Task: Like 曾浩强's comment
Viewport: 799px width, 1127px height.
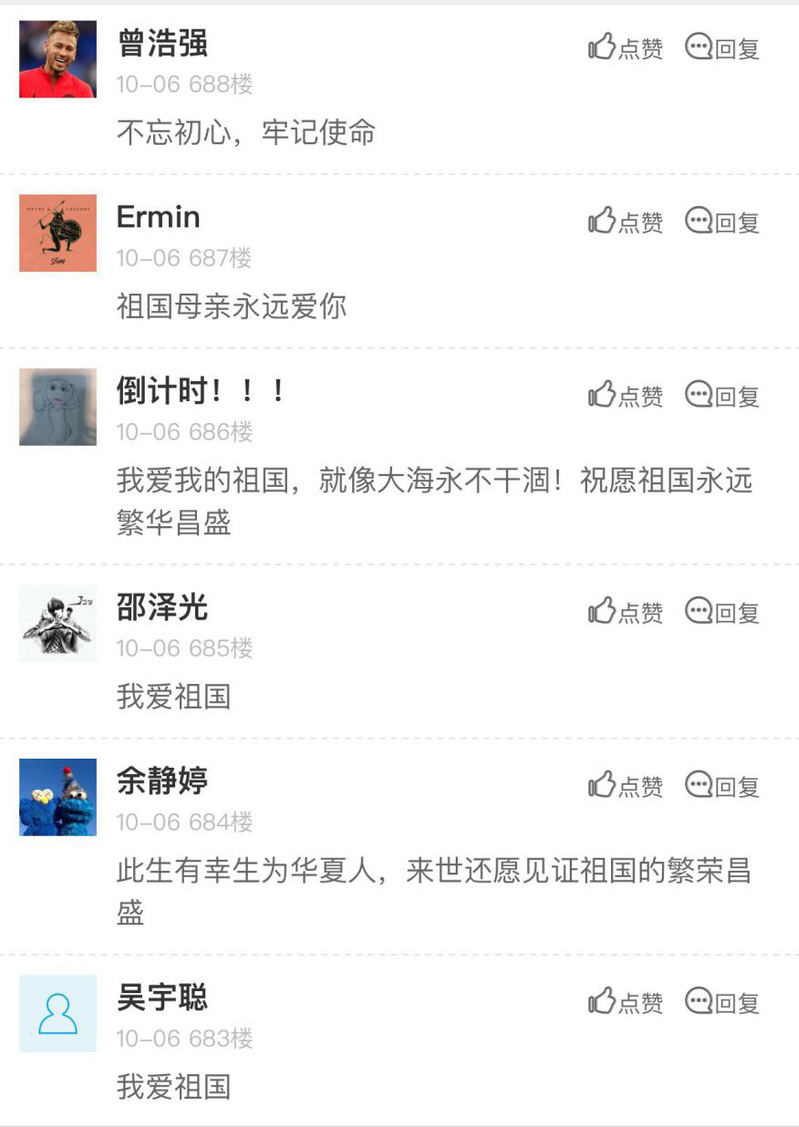Action: tap(625, 47)
